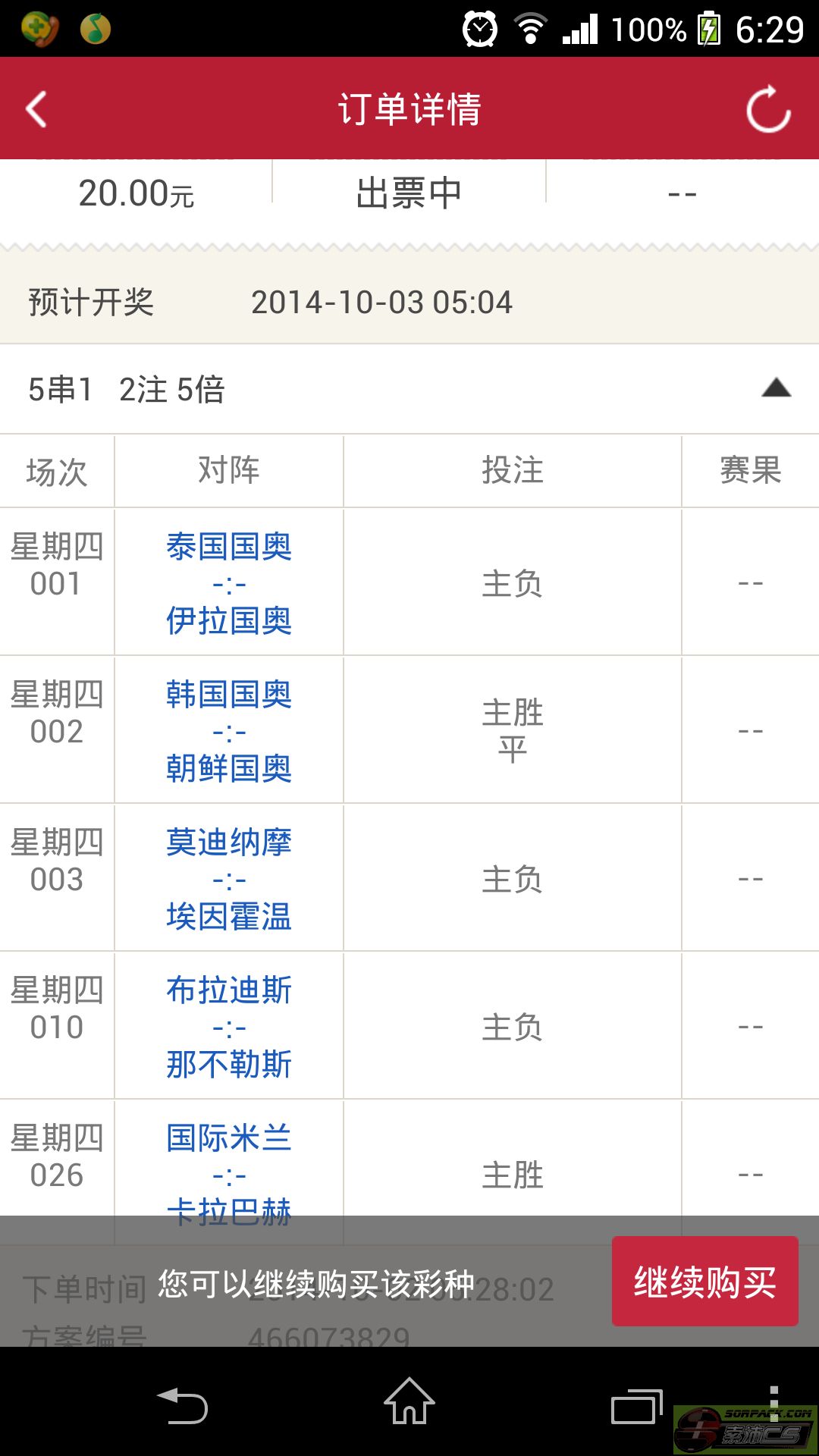Go back from the 订单详情 page

[36, 109]
